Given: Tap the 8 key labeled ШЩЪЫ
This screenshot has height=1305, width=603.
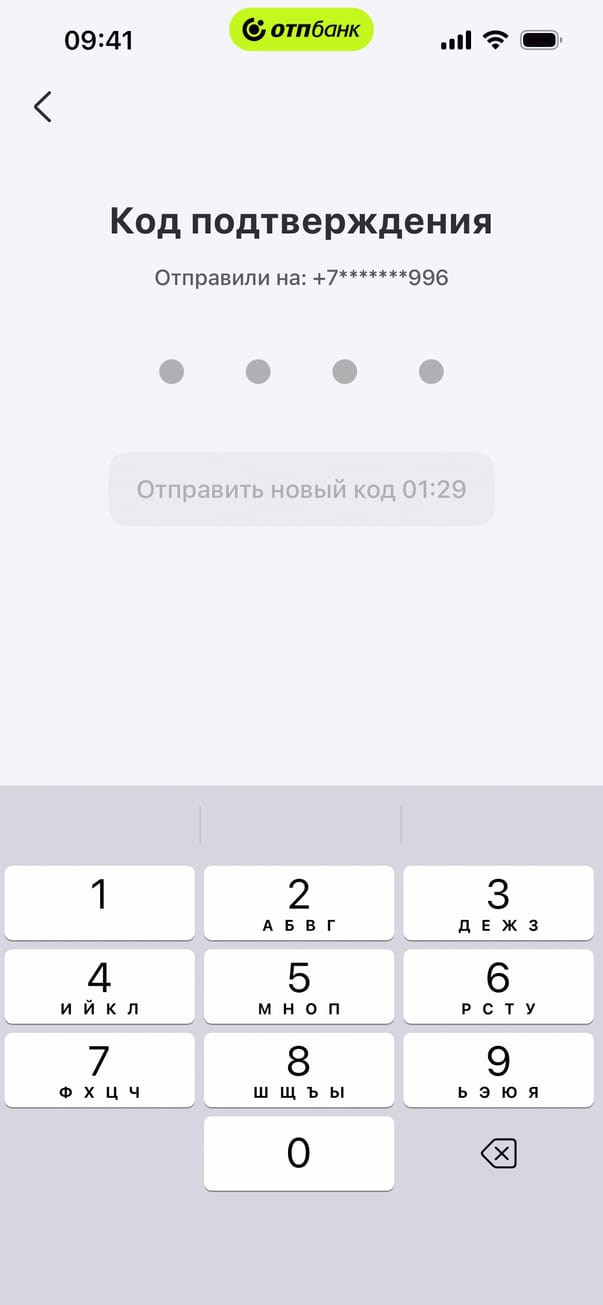Looking at the screenshot, I should coord(299,1069).
